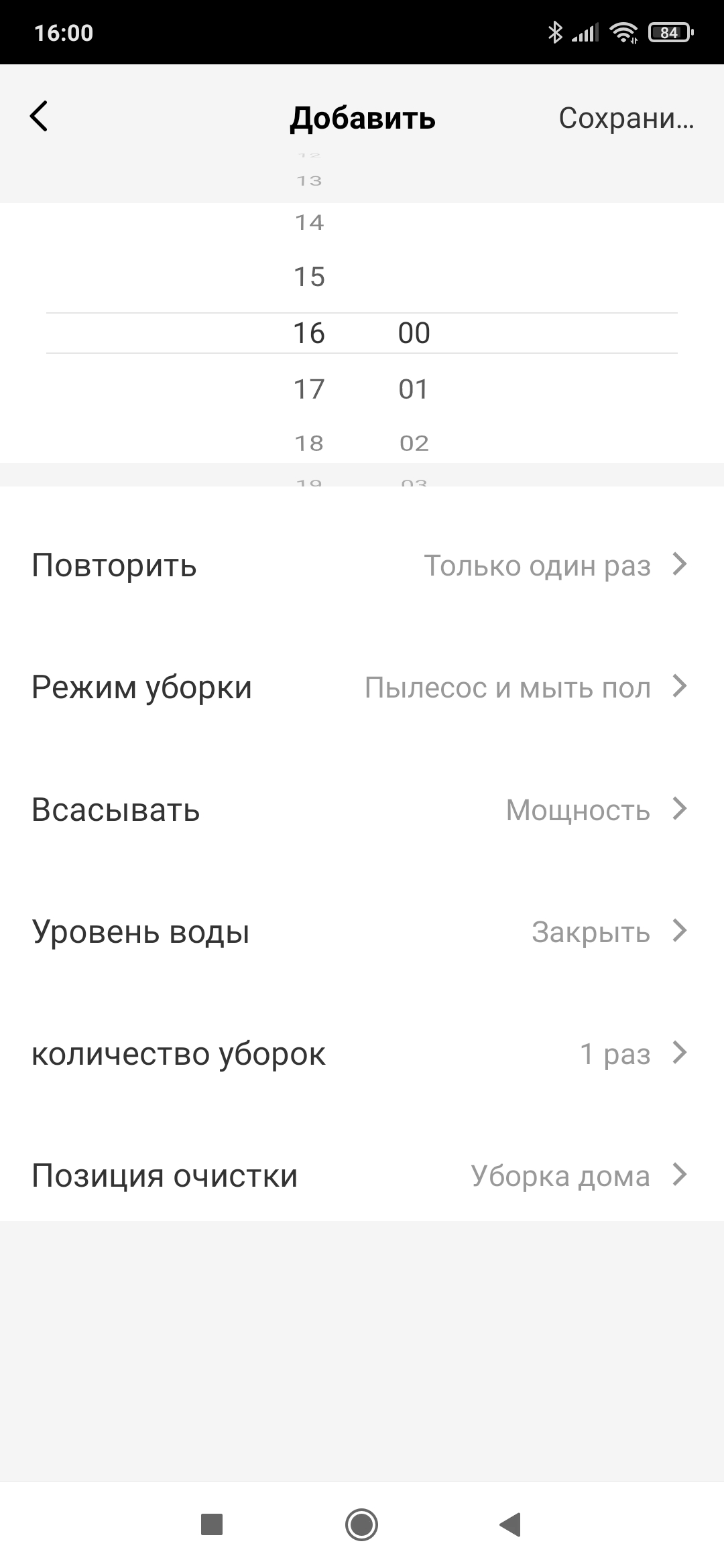Open the Повторить repeat setting
Screen dimensions: 724x1568
(362, 566)
